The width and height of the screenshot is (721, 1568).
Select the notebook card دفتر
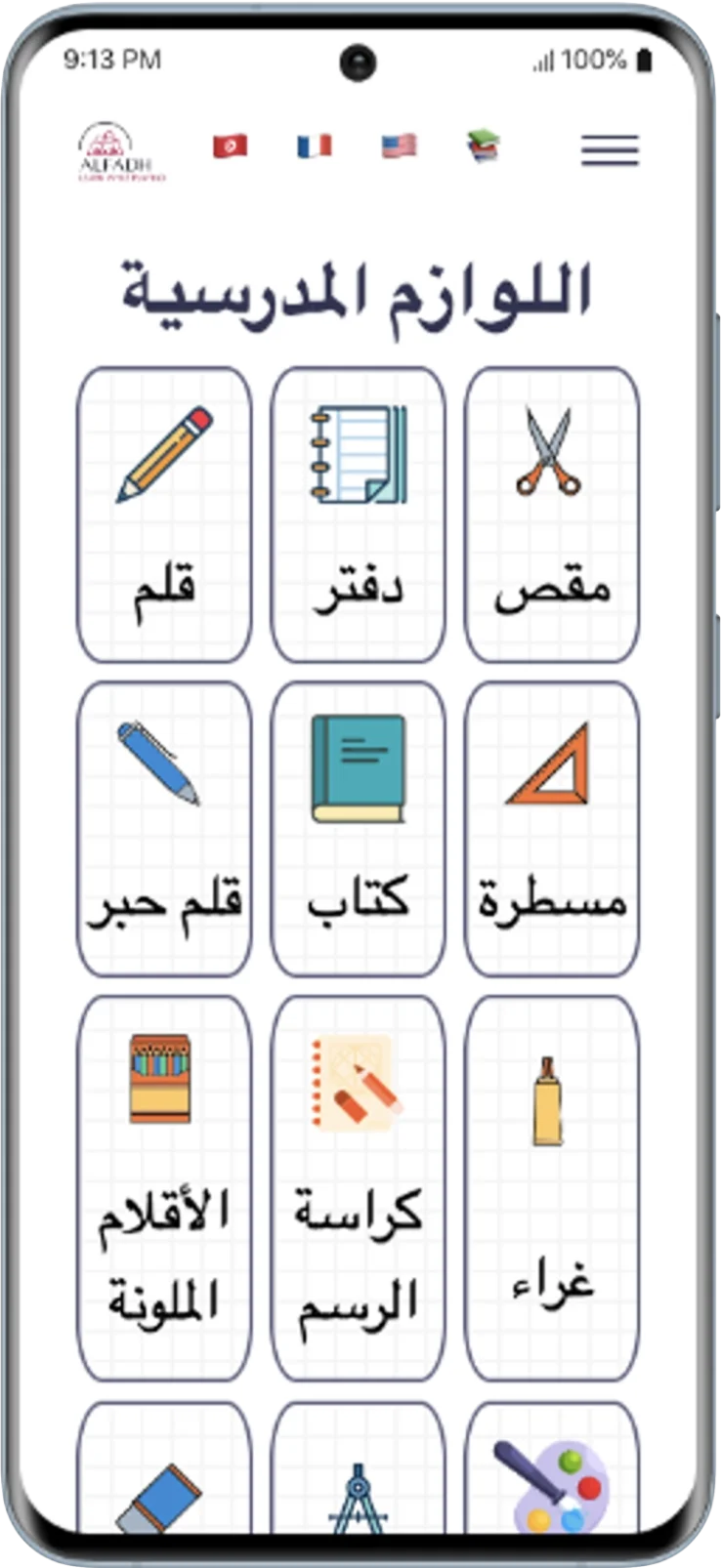click(358, 515)
